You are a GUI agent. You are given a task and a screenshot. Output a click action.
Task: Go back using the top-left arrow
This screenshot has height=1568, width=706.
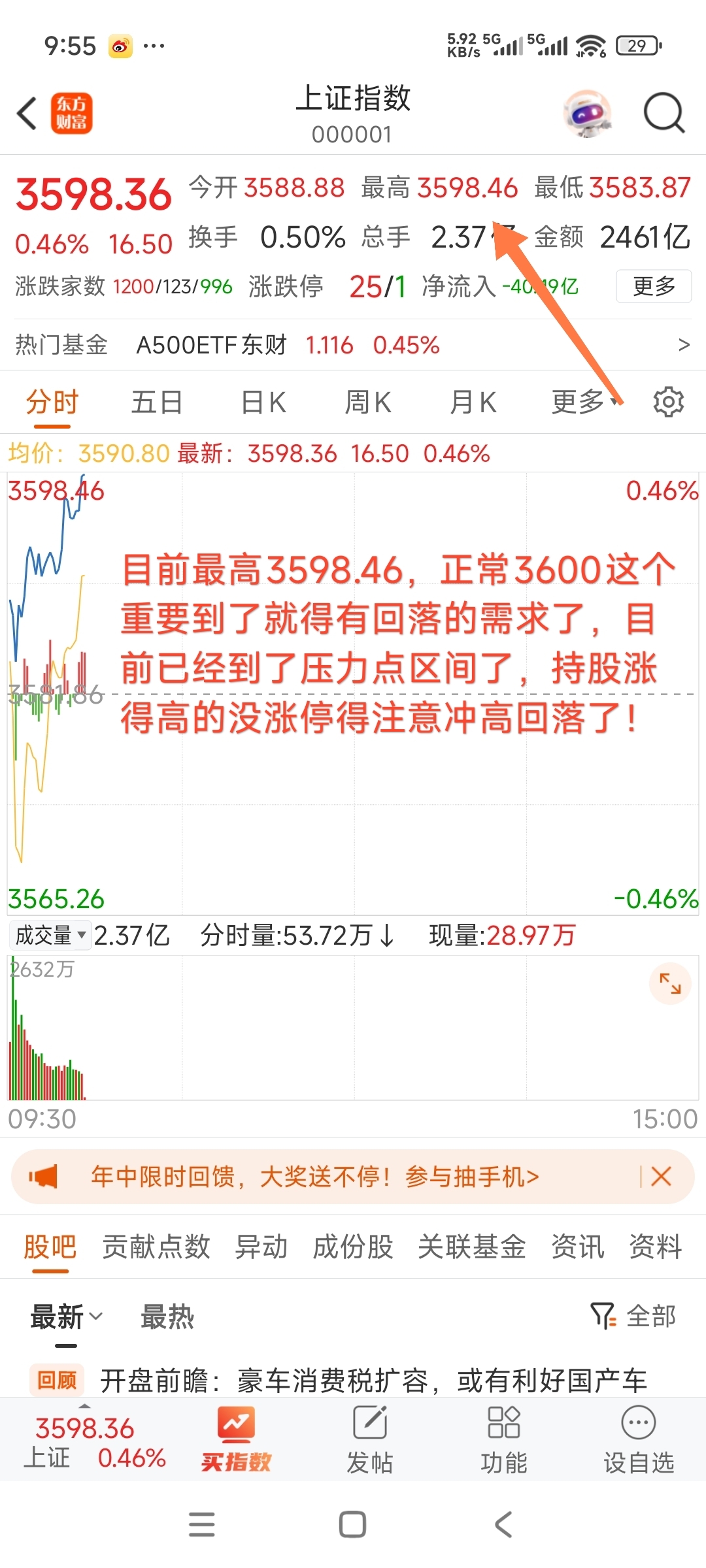click(x=27, y=114)
